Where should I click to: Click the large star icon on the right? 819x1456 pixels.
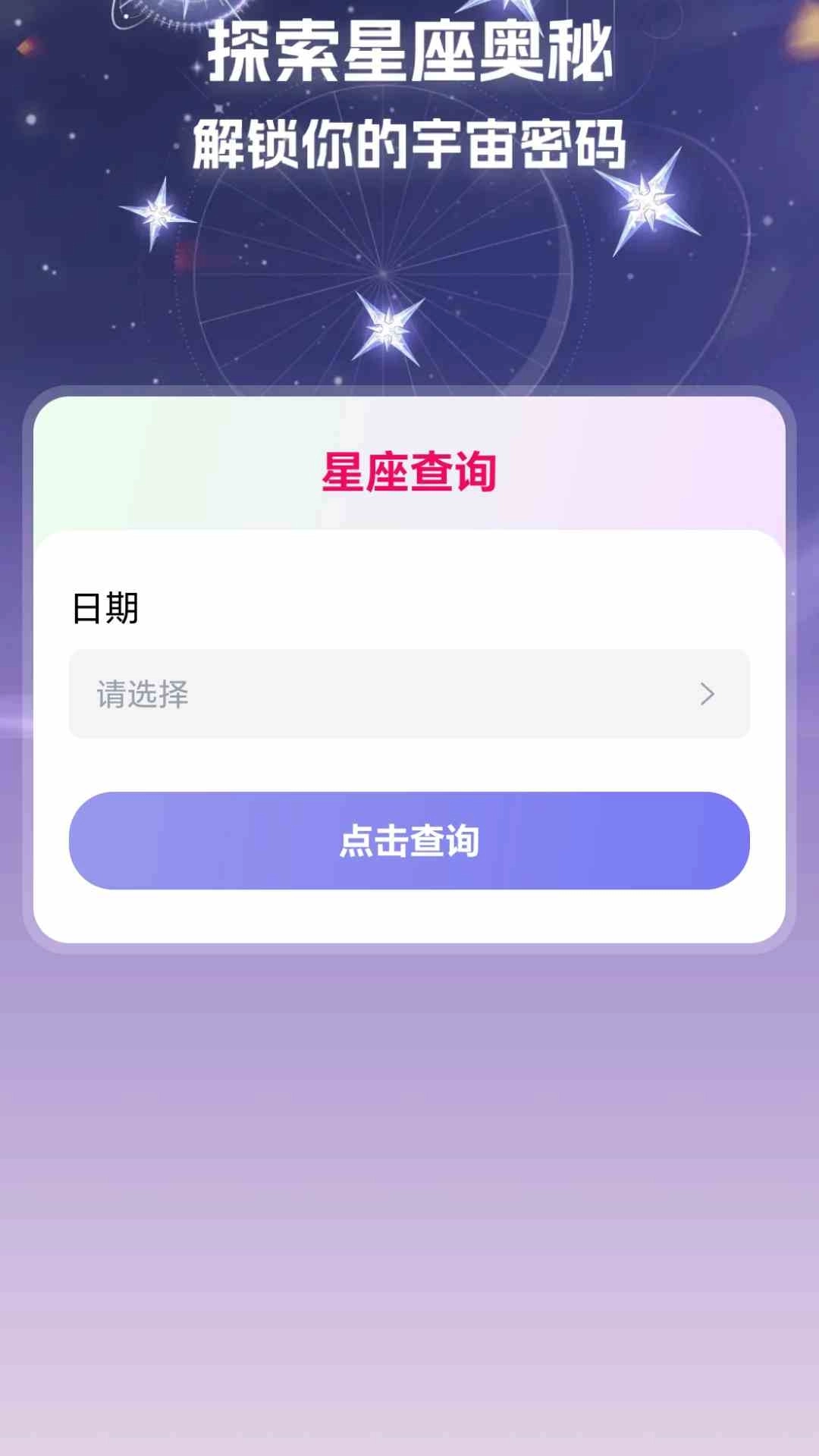click(x=646, y=203)
